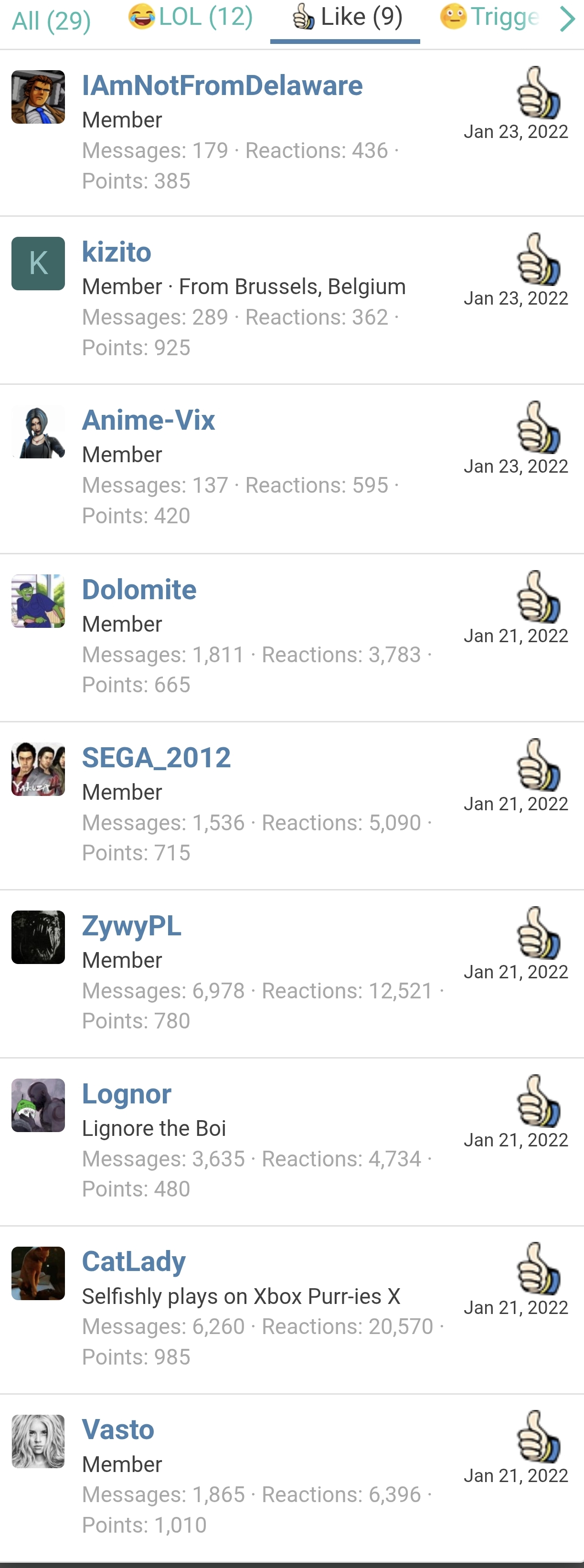Open Dolomite's username link
Screen dimensions: 584x1568
[139, 589]
